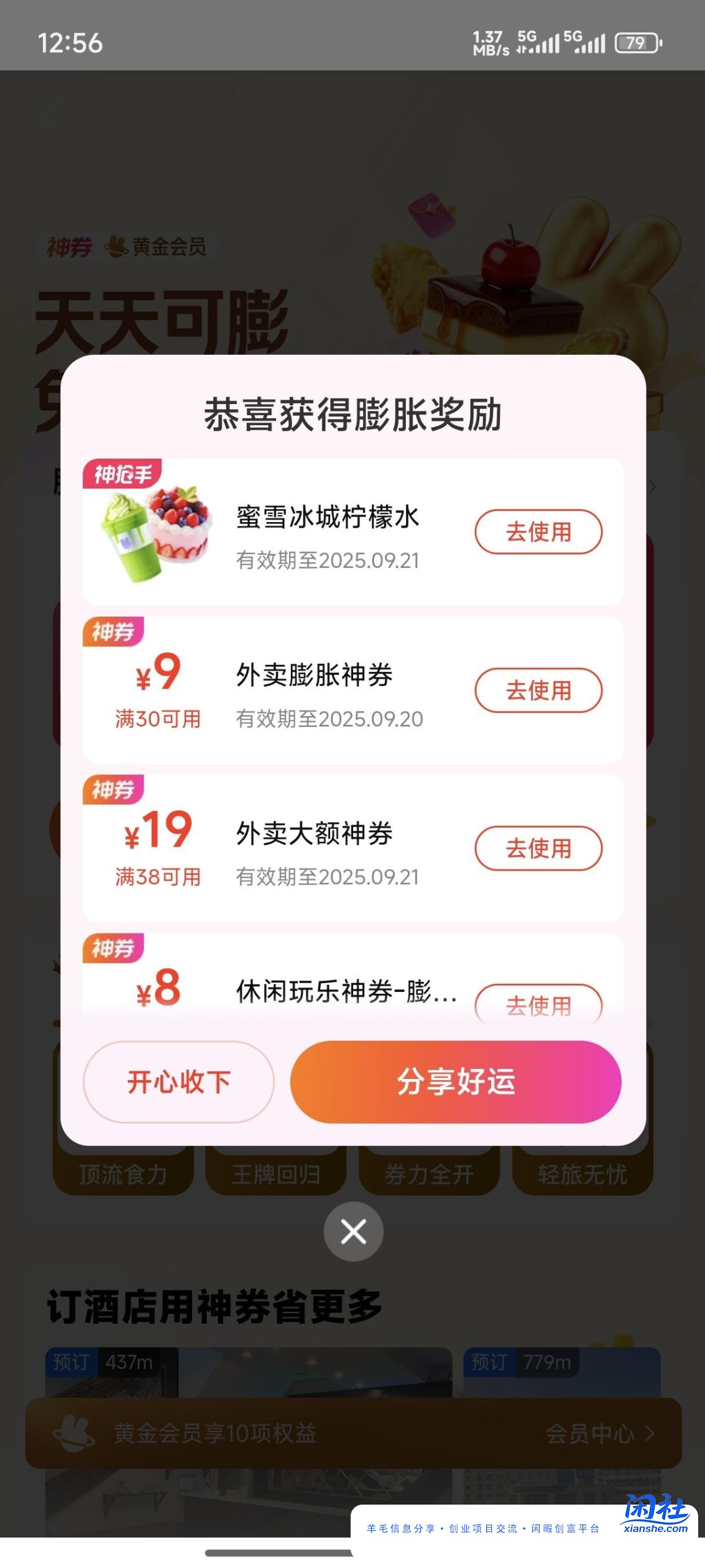Click 去使用 for 蜜雪冰城柠檬水
The image size is (705, 1568).
538,532
